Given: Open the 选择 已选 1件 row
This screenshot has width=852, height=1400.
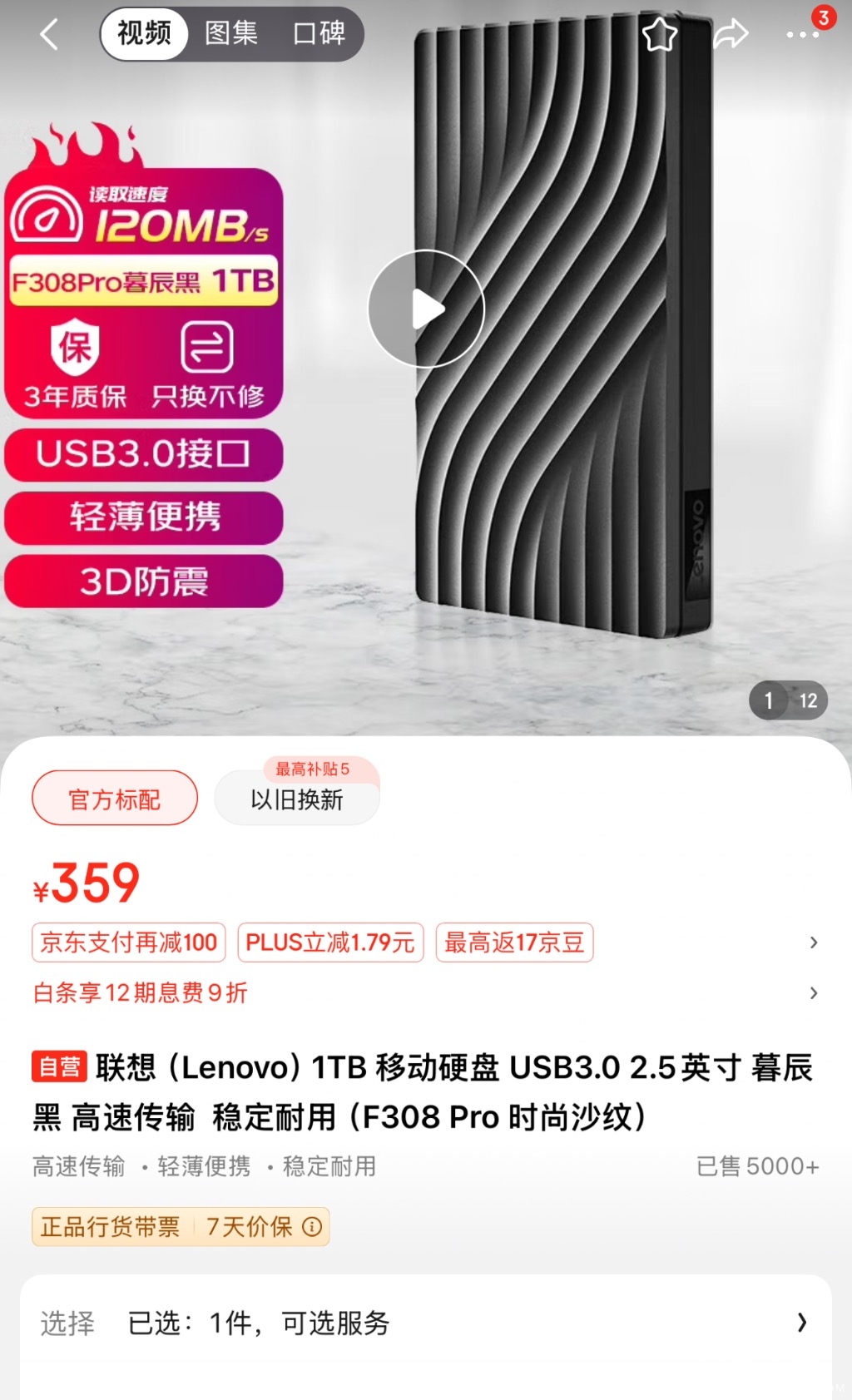Looking at the screenshot, I should click(425, 1323).
